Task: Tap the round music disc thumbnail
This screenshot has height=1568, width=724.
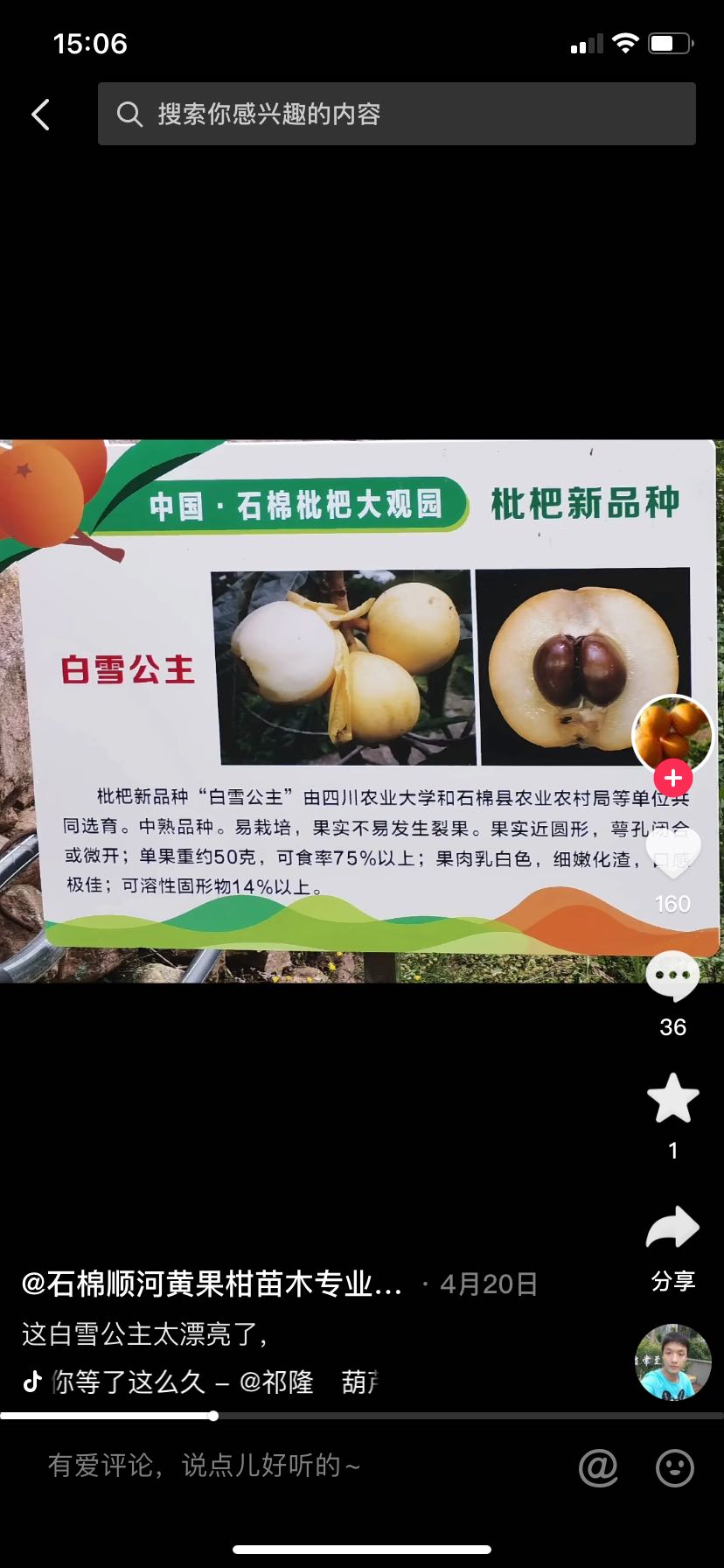Action: coord(672,1361)
